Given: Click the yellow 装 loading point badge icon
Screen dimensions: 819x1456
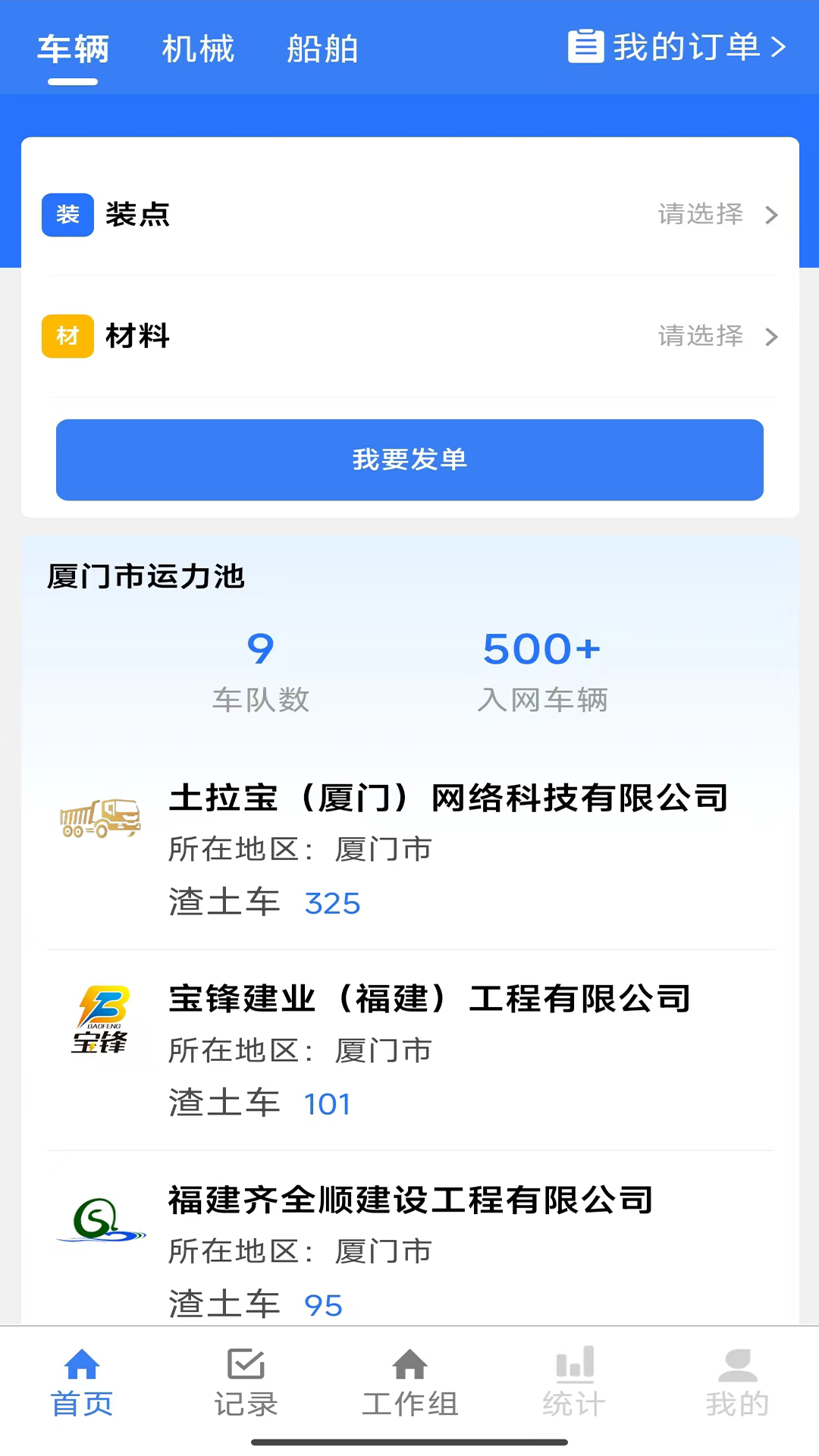Looking at the screenshot, I should tap(67, 215).
